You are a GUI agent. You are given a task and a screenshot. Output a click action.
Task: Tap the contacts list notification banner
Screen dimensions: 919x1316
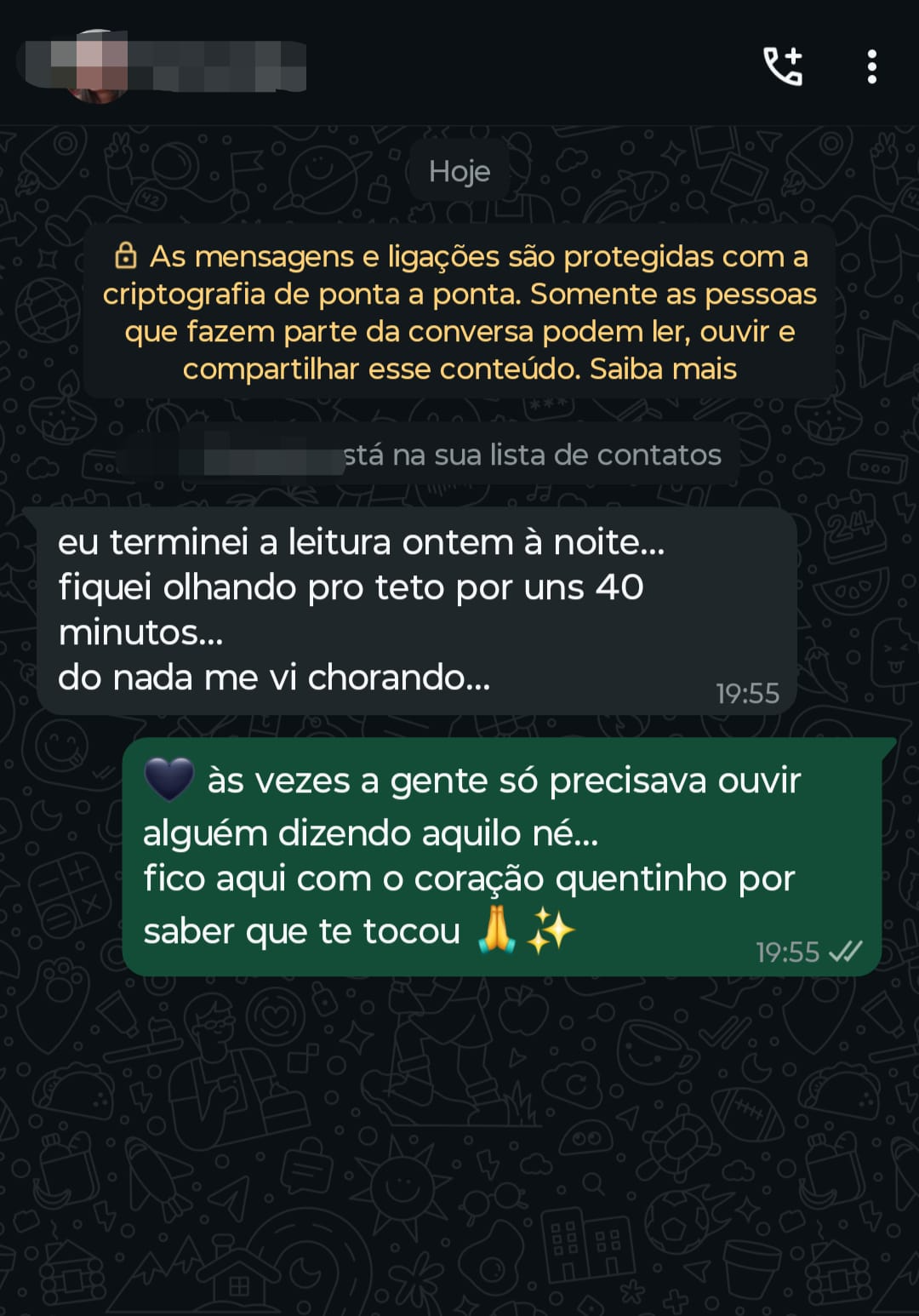tap(459, 455)
